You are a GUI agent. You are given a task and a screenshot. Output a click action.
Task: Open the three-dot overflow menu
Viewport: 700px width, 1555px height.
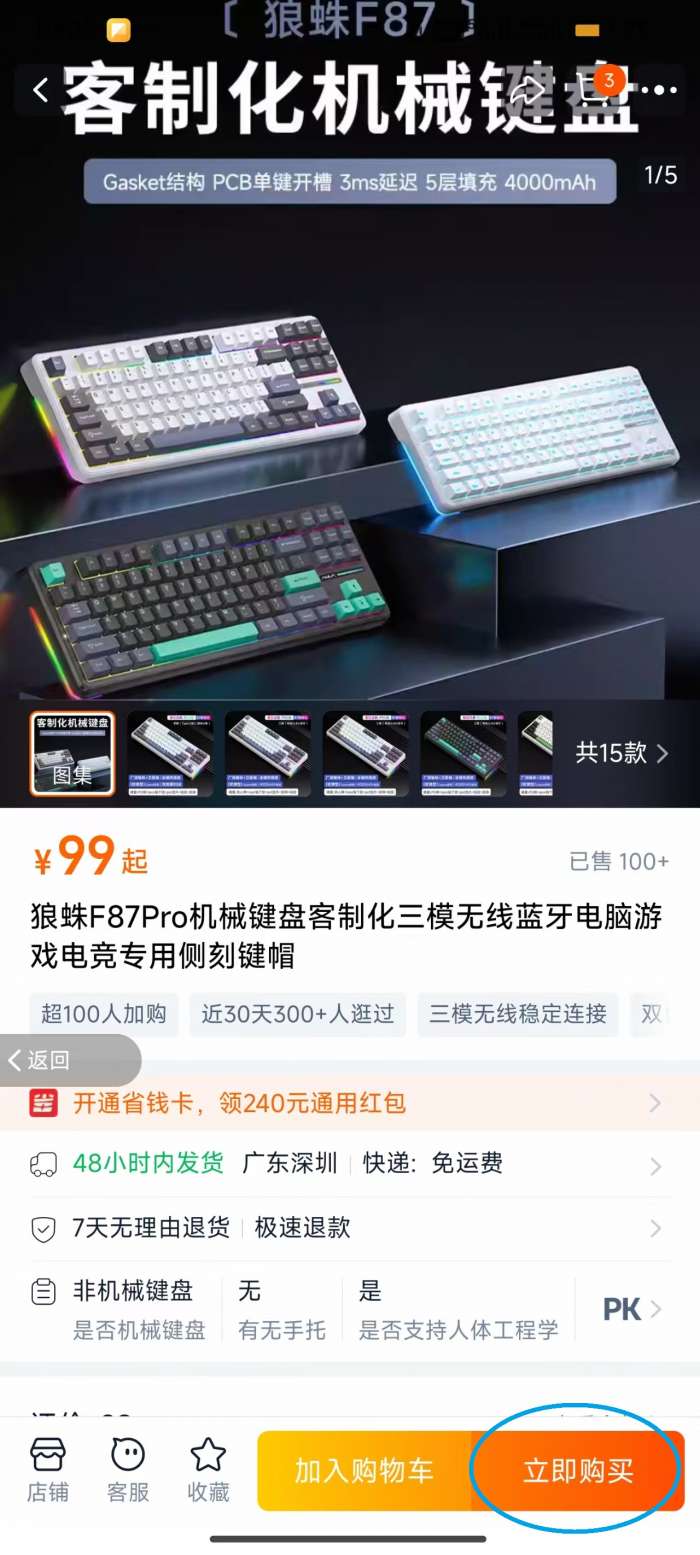pyautogui.click(x=658, y=90)
